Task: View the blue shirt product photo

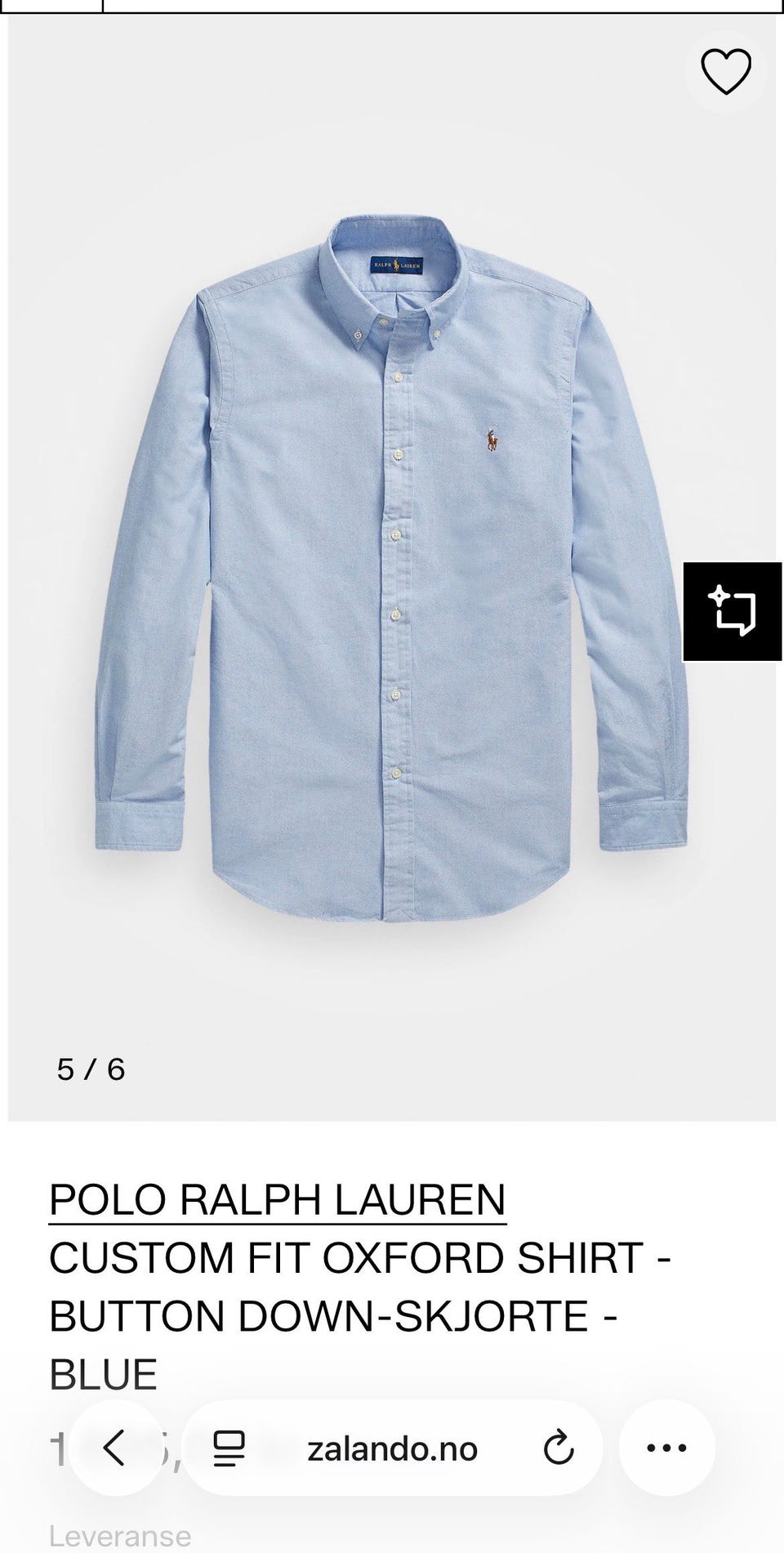Action: click(392, 564)
